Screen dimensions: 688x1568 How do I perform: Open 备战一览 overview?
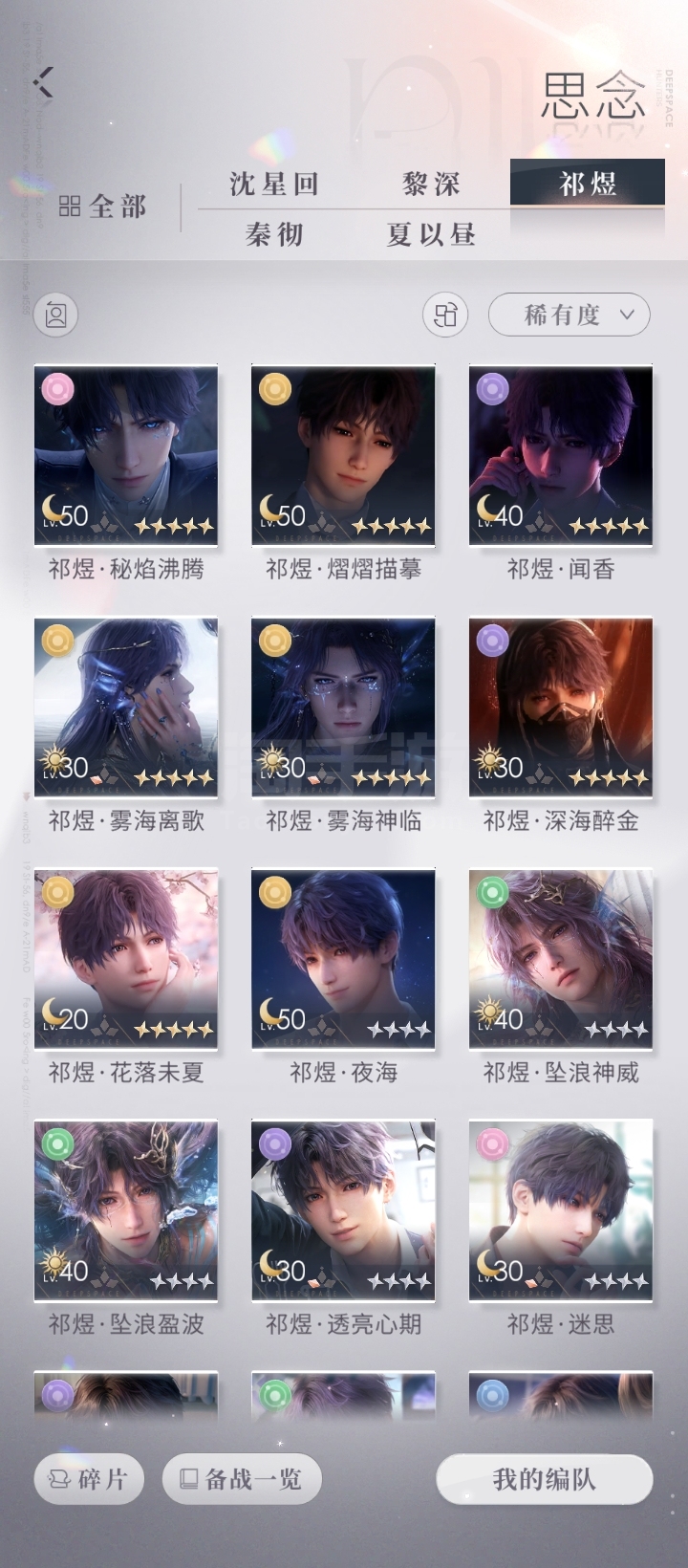(242, 1479)
